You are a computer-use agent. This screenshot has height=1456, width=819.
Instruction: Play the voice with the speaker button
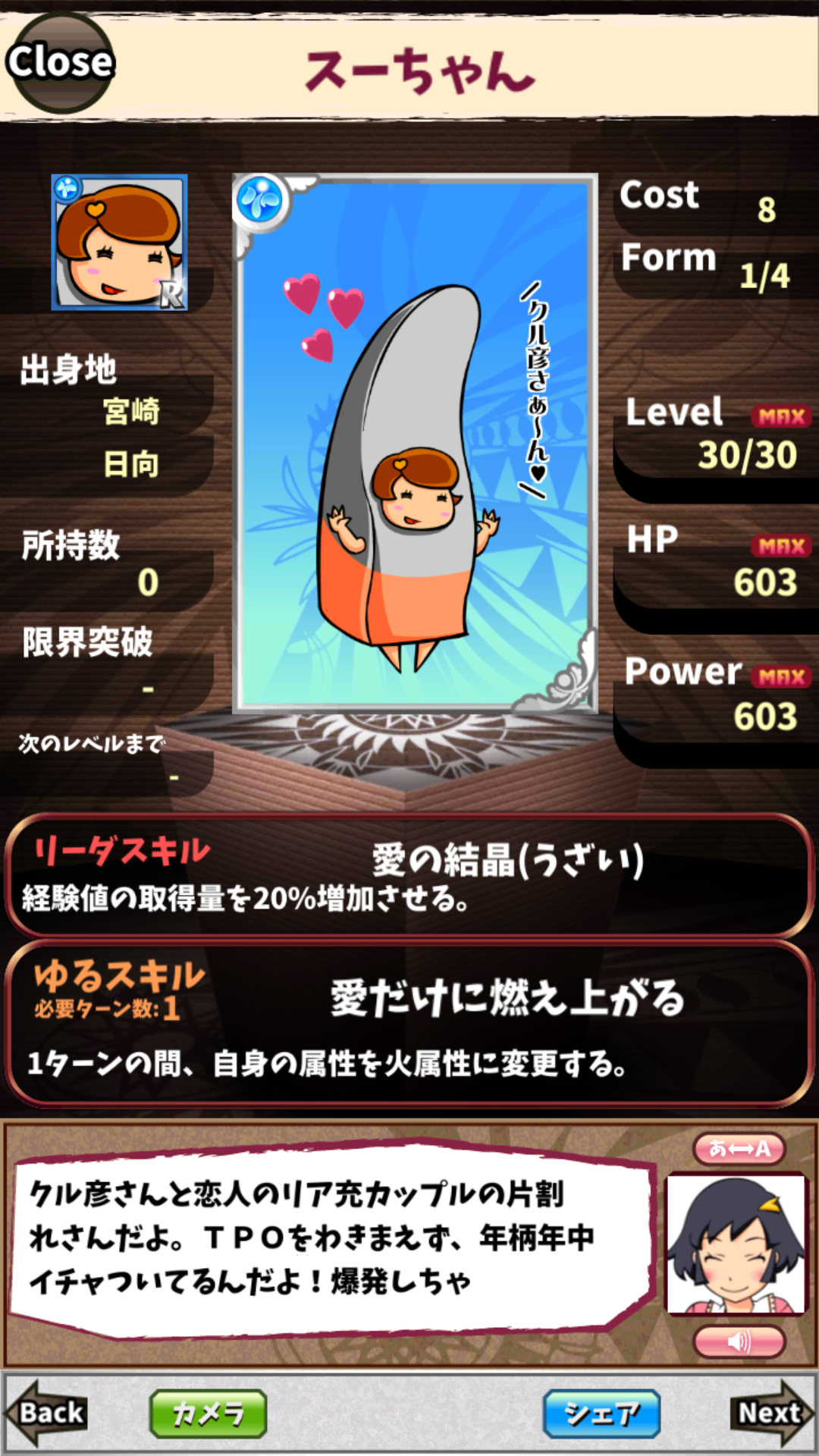click(739, 1341)
